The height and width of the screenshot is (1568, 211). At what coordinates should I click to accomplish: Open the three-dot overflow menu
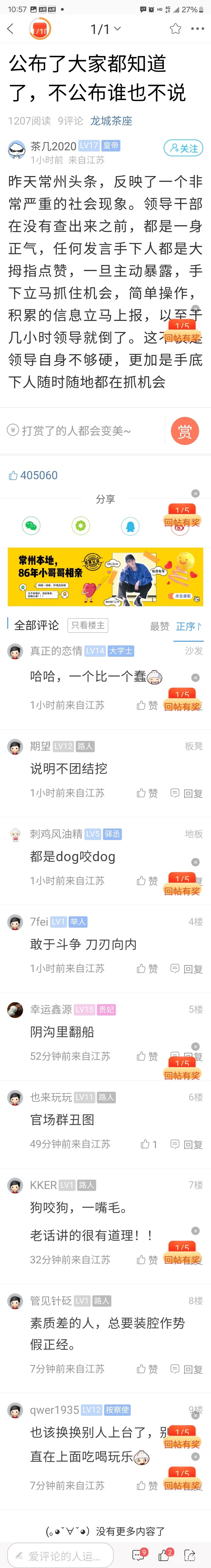[x=198, y=29]
